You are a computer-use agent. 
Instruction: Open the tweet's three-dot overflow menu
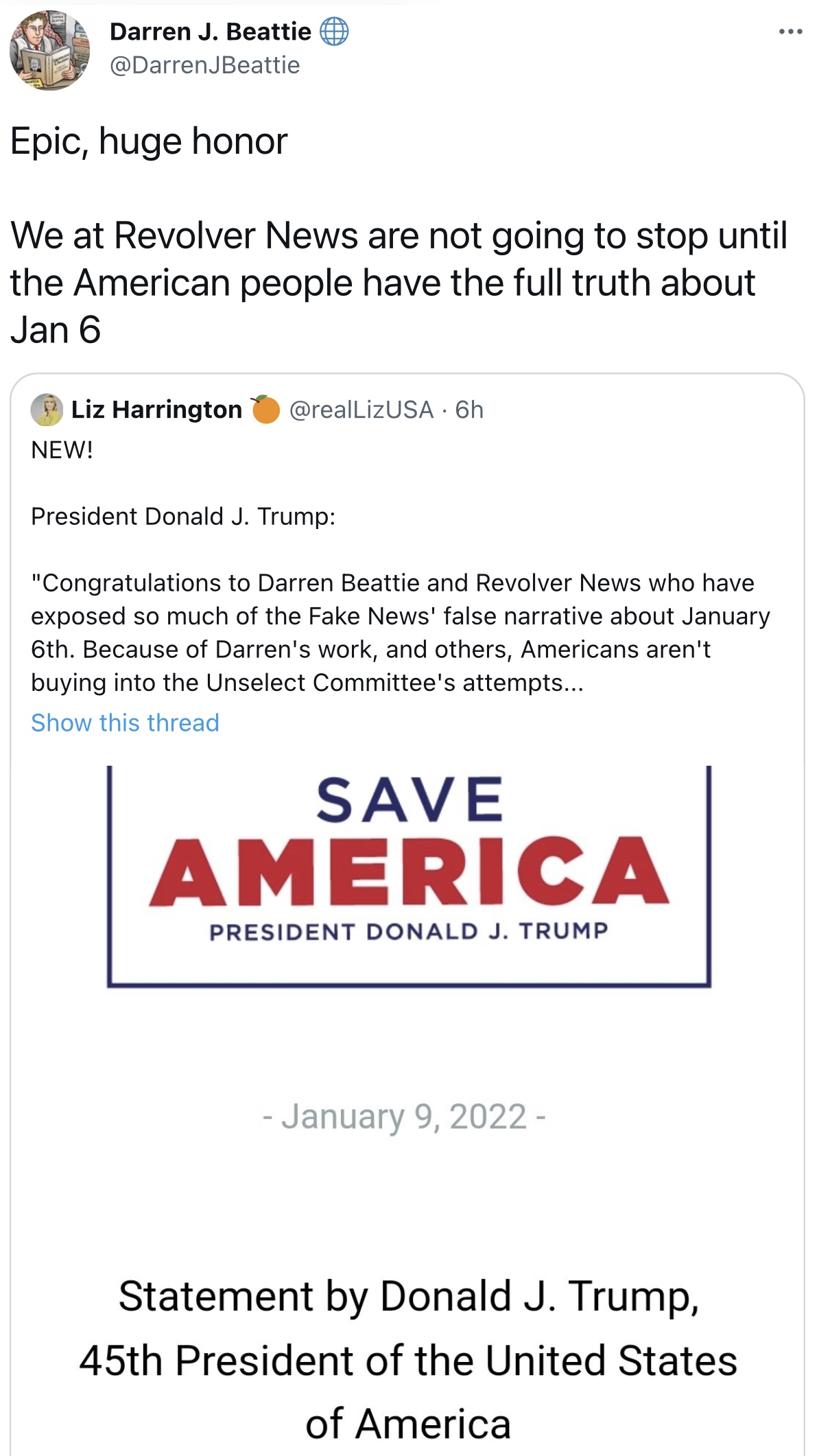click(x=790, y=32)
